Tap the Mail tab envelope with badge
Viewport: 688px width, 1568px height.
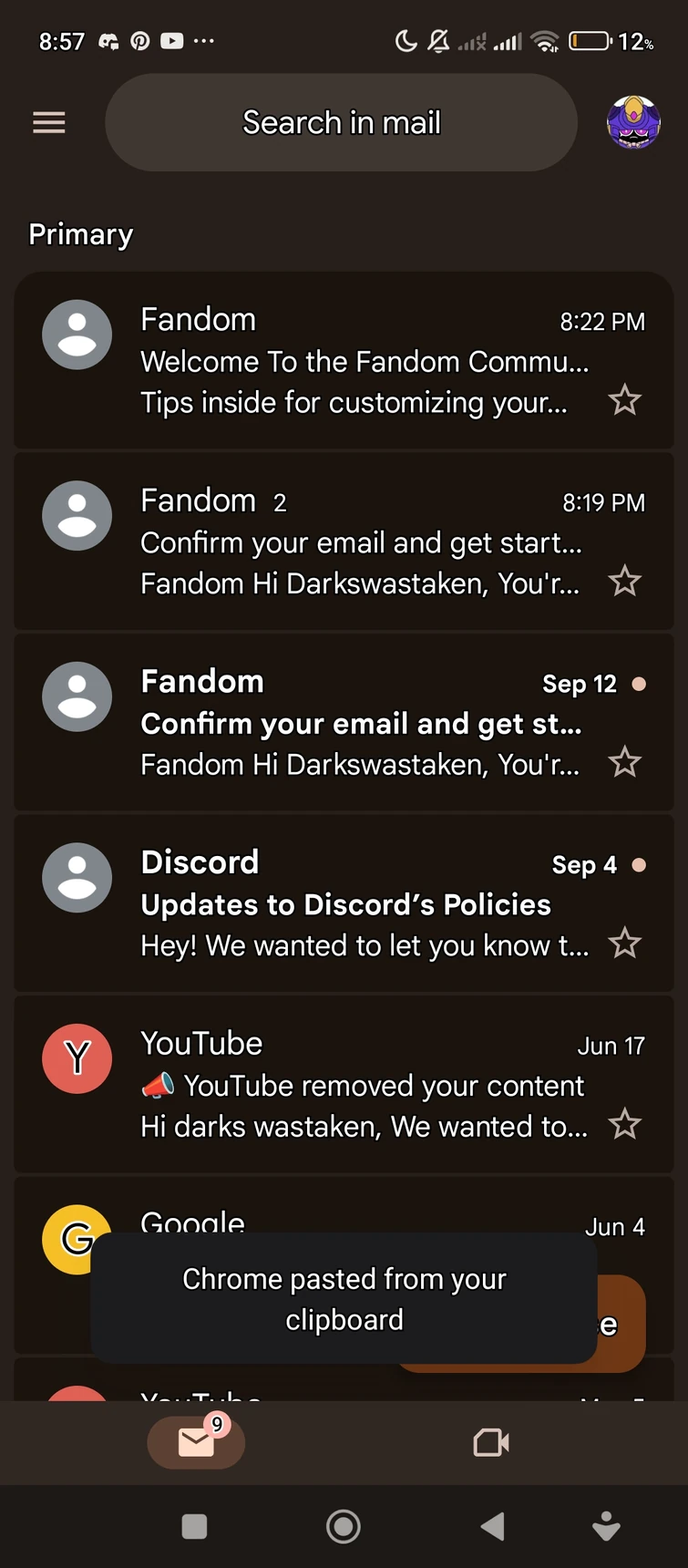pos(195,1443)
